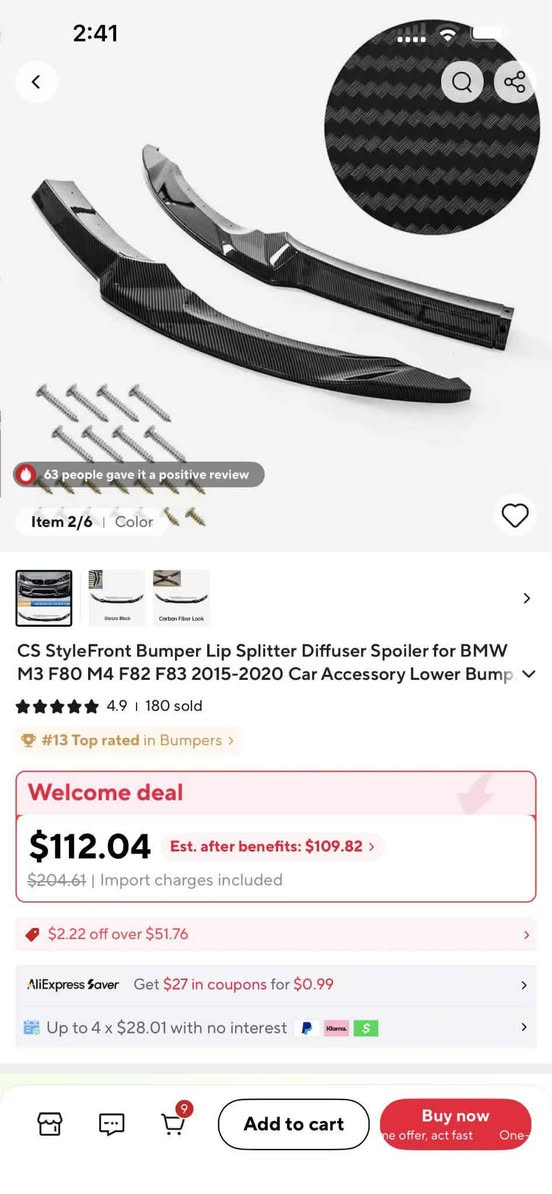This screenshot has height=1194, width=552.
Task: Add to cart
Action: pyautogui.click(x=294, y=1124)
